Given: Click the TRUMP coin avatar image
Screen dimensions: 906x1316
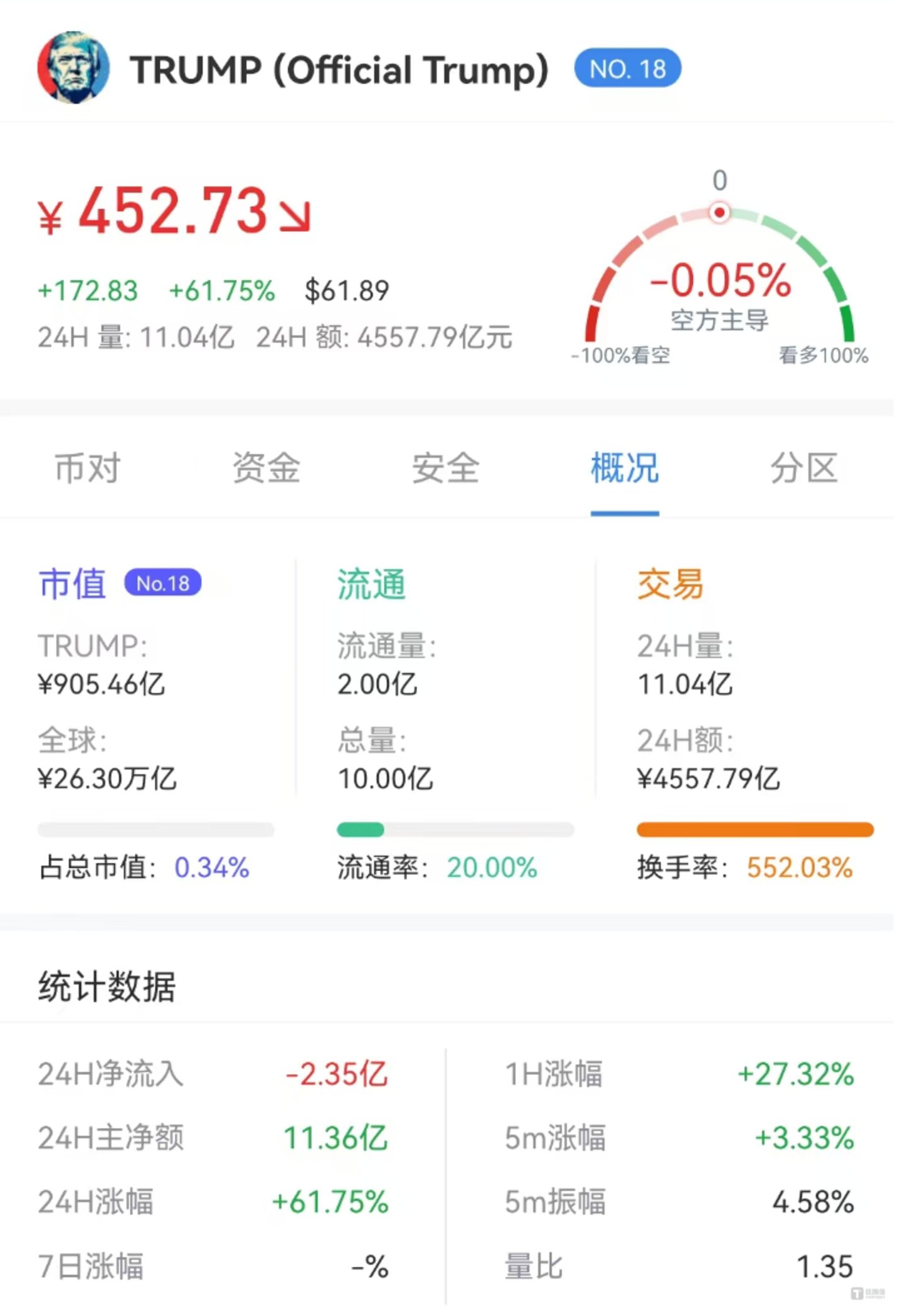Looking at the screenshot, I should 74,68.
